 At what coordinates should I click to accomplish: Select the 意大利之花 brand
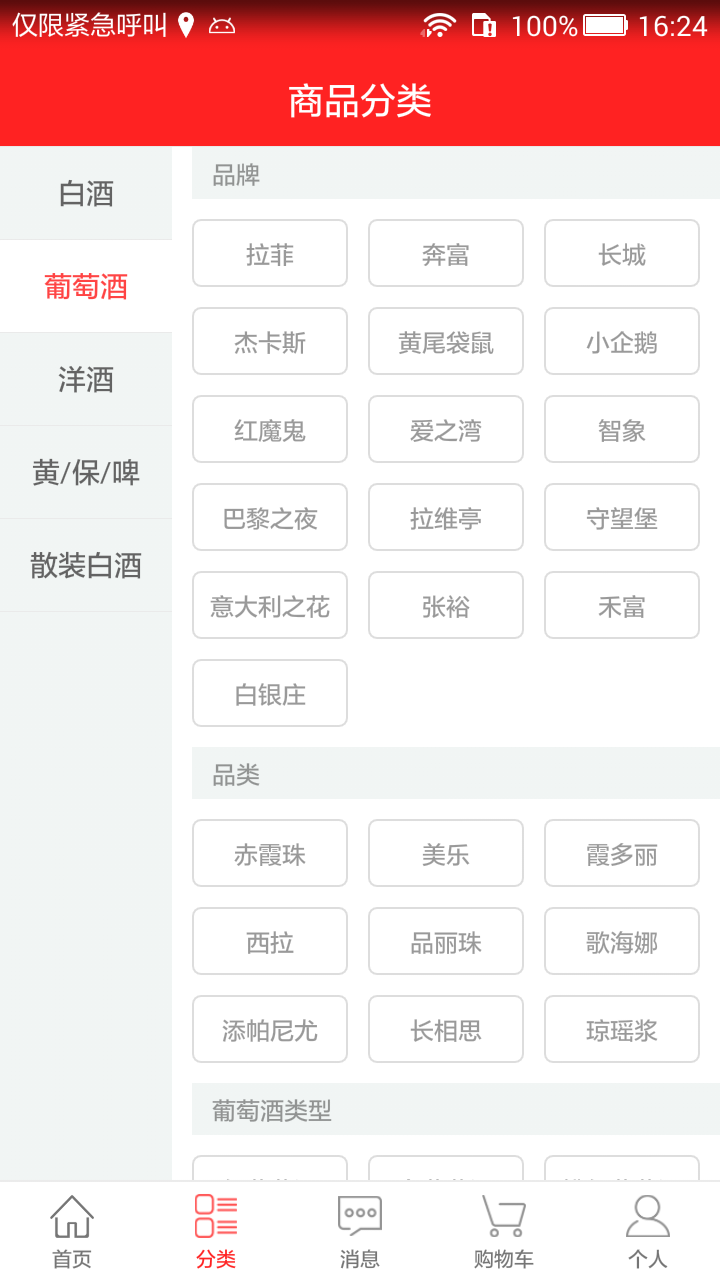[x=270, y=606]
